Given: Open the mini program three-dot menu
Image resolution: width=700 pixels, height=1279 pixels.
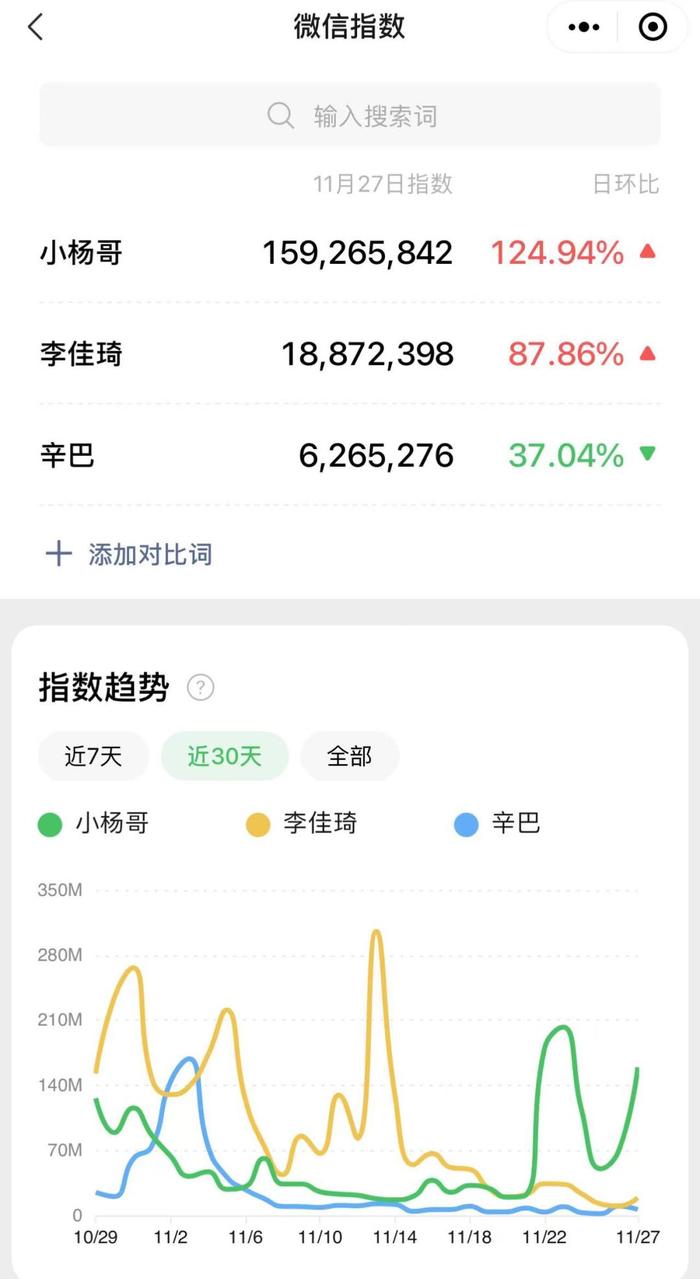Looking at the screenshot, I should click(x=584, y=27).
